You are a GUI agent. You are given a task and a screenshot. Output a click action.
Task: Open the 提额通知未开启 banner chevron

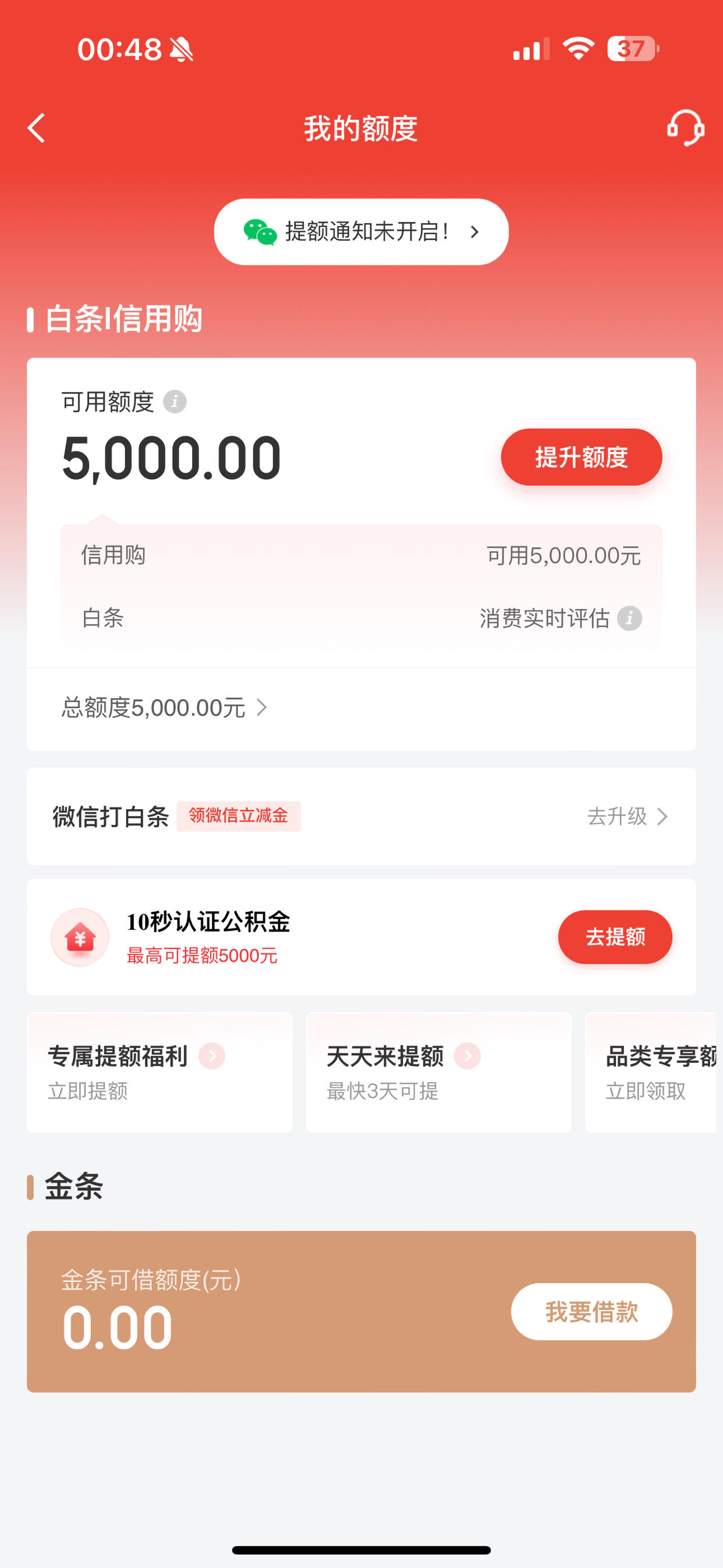(474, 231)
